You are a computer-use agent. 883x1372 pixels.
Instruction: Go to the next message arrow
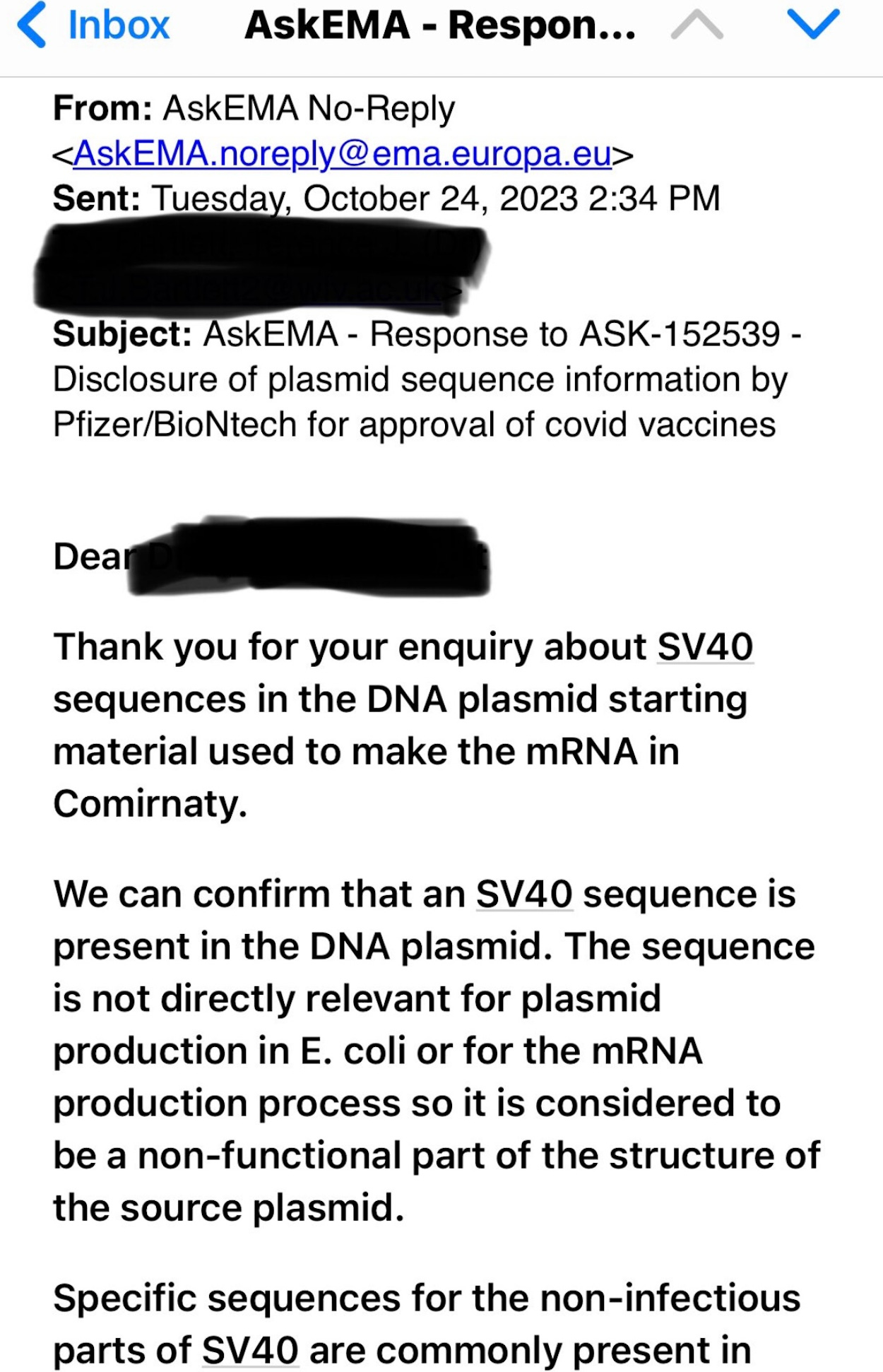tap(813, 25)
